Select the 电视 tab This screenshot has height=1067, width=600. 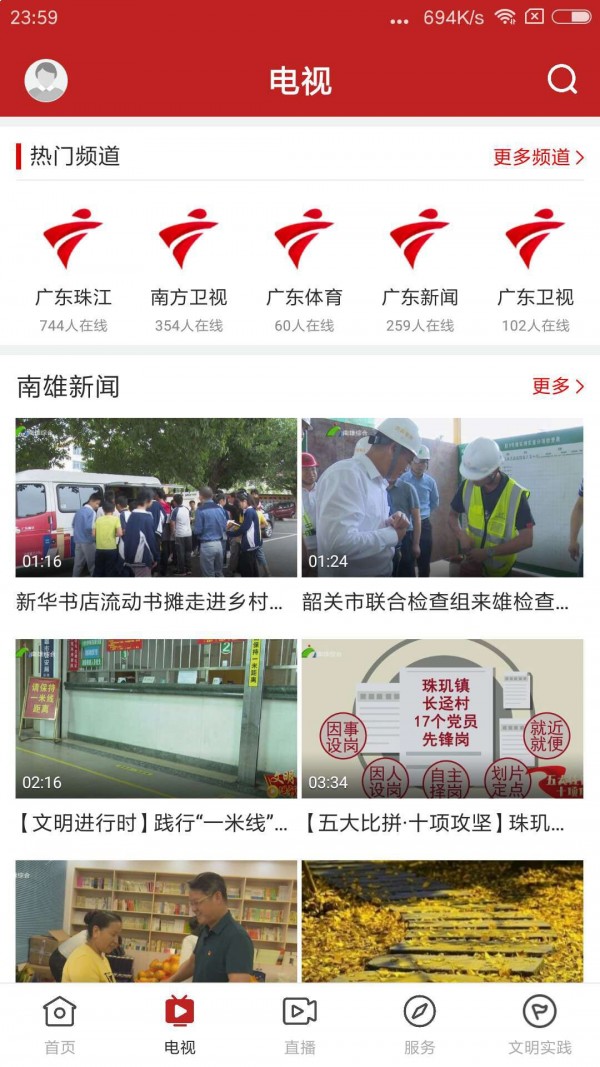(x=180, y=1025)
